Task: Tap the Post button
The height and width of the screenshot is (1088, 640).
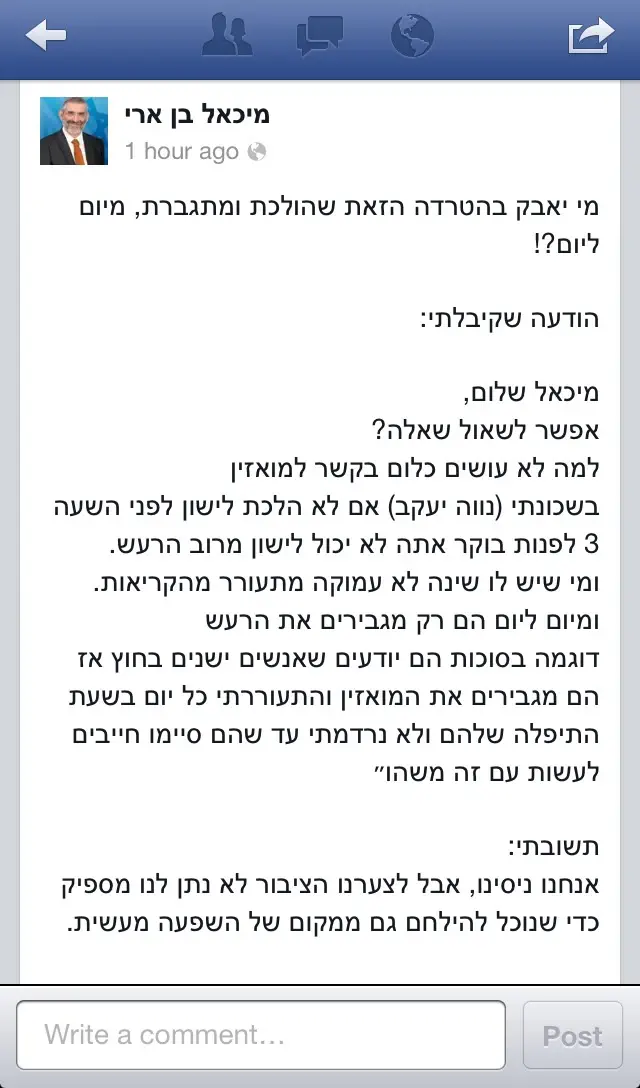Action: click(573, 1035)
